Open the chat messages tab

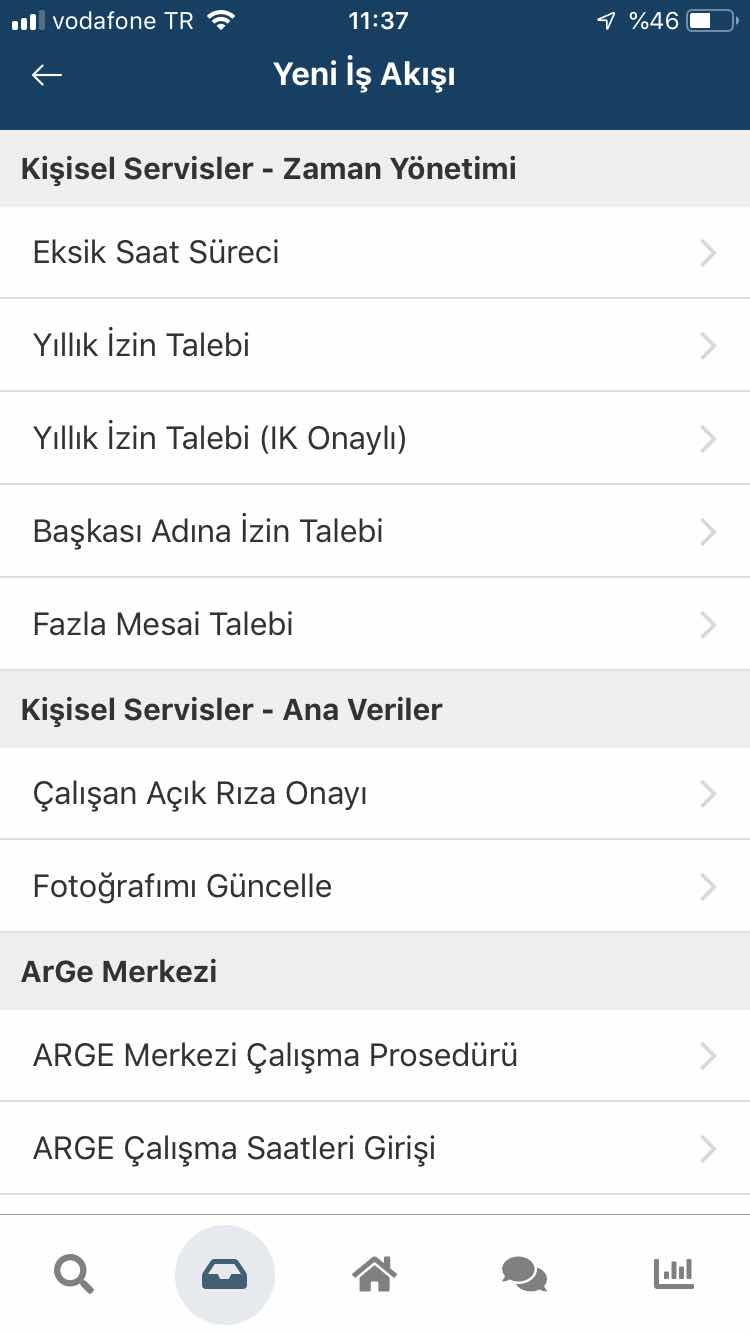tap(524, 1274)
